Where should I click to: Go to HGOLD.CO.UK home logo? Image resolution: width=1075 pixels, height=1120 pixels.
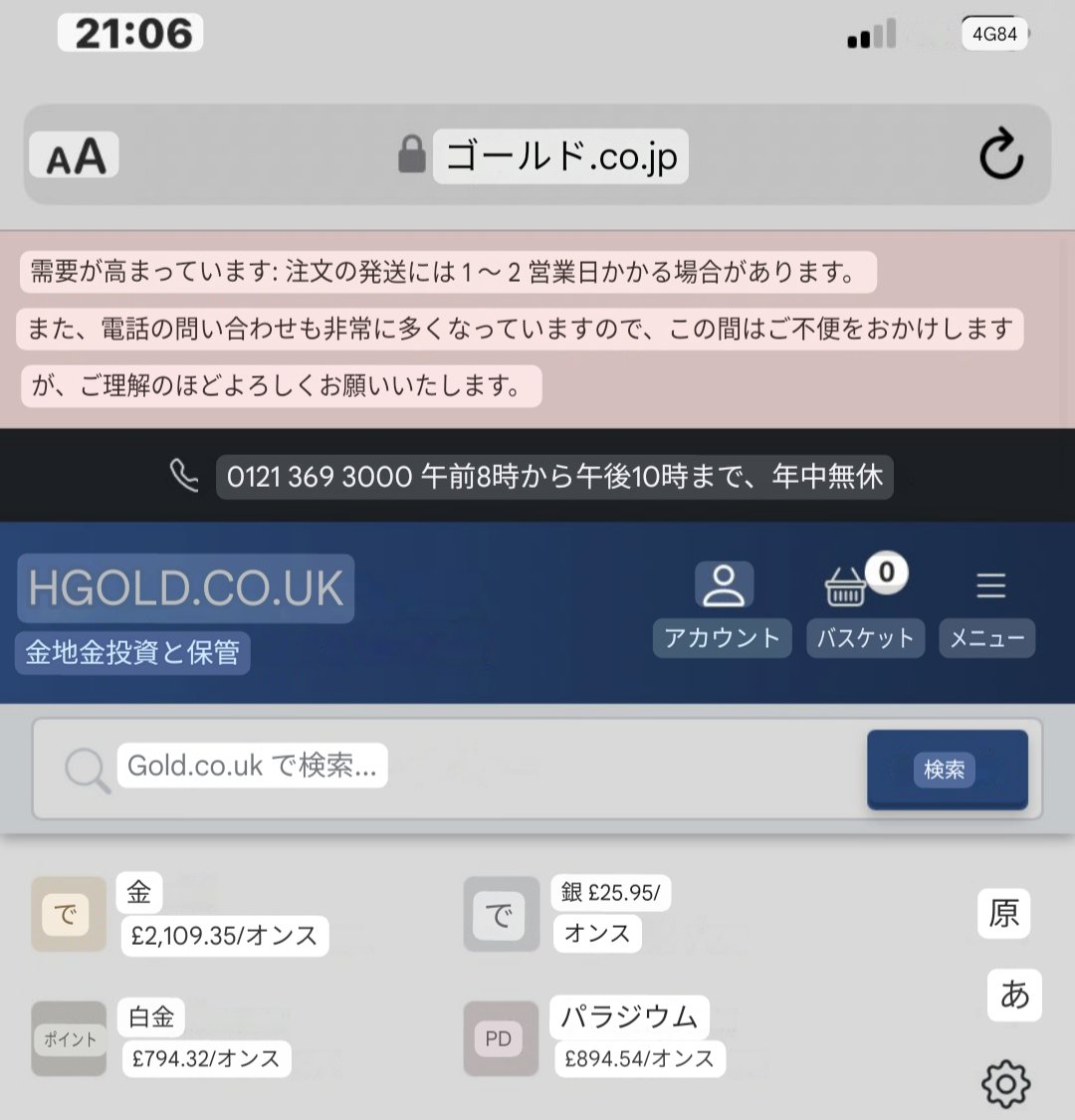coord(186,588)
